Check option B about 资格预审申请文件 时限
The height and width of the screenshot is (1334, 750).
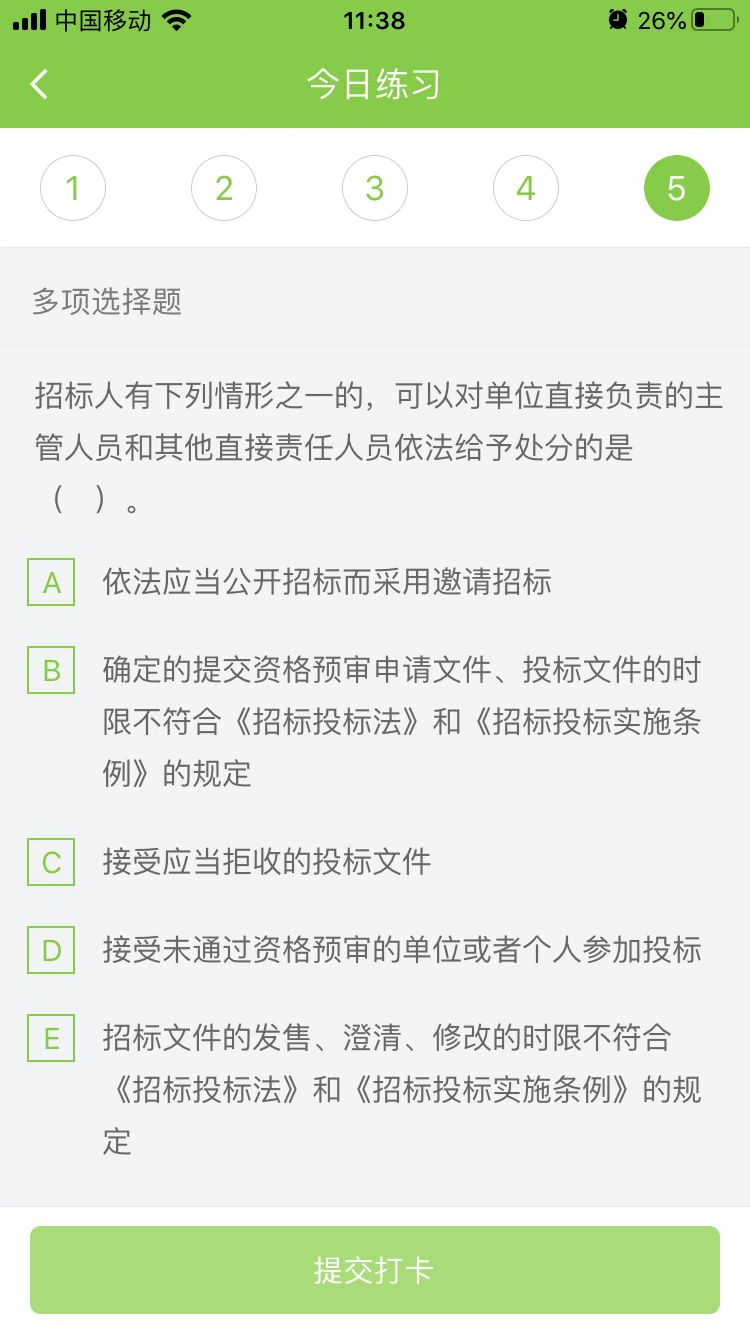coord(52,671)
